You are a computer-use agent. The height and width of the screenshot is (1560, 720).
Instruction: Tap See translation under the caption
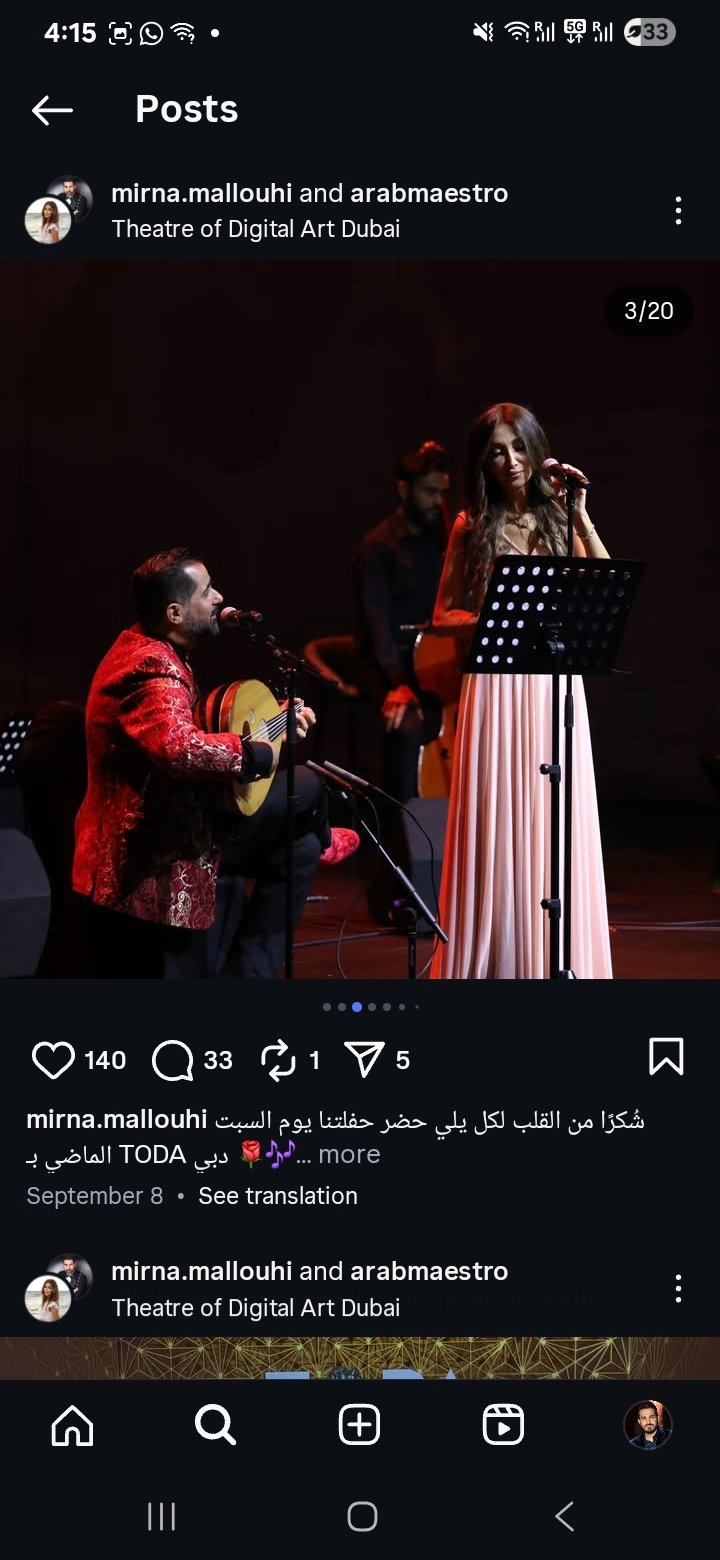pos(277,1196)
